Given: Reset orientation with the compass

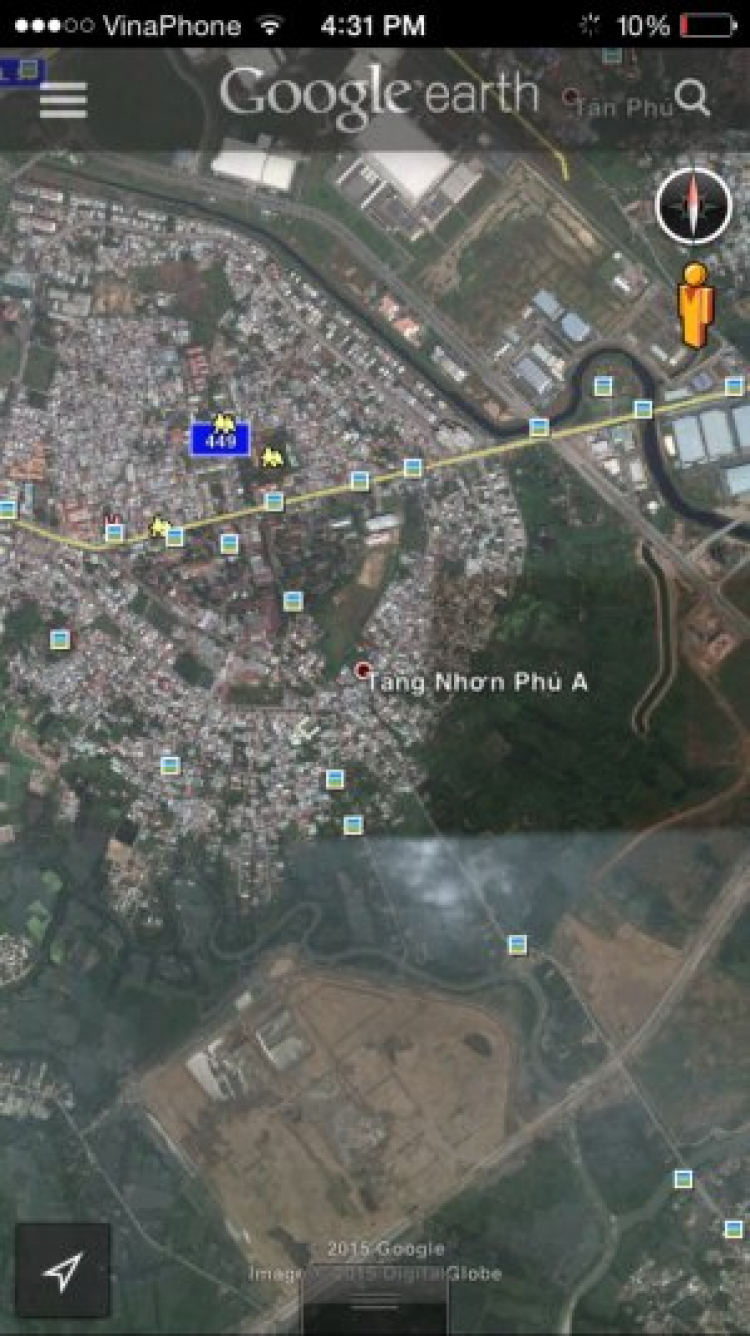Looking at the screenshot, I should point(693,206).
